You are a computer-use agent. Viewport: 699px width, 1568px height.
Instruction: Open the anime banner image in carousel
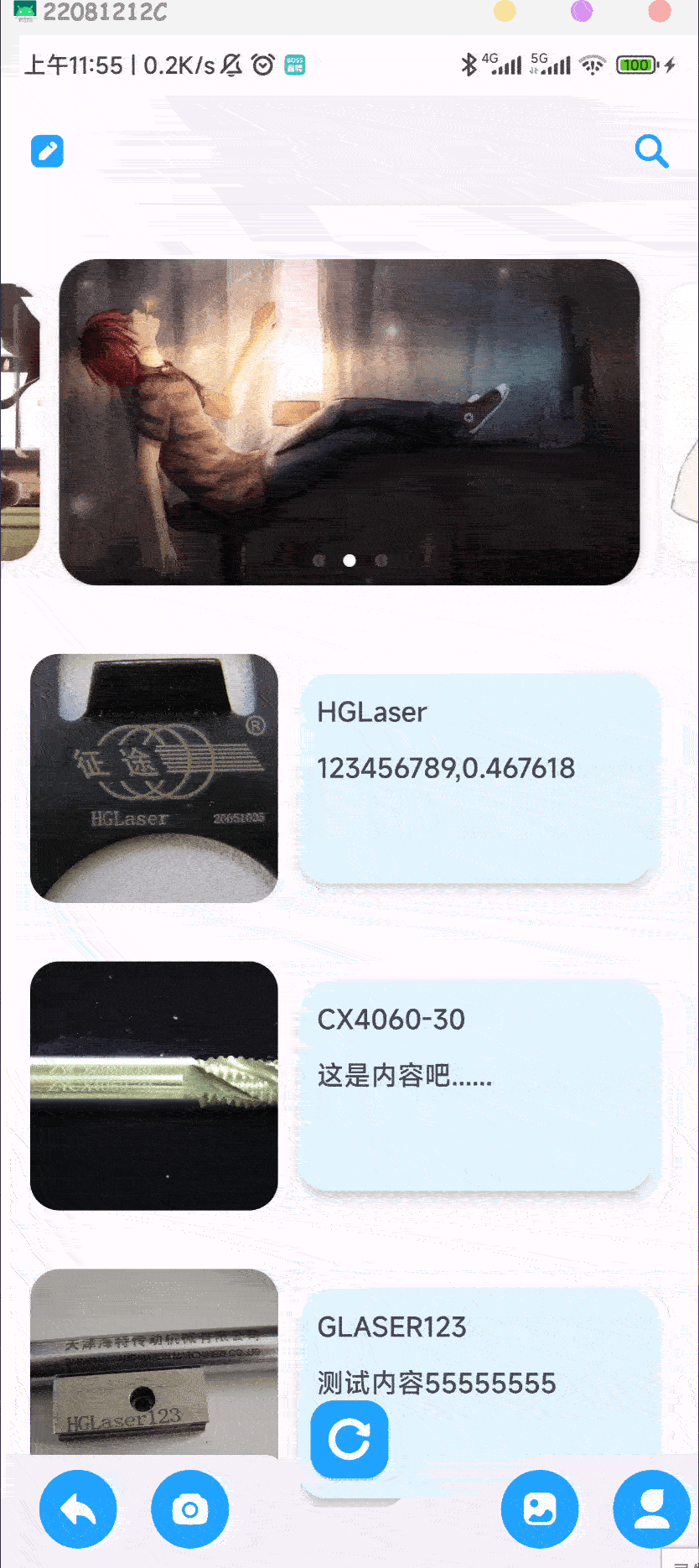349,422
